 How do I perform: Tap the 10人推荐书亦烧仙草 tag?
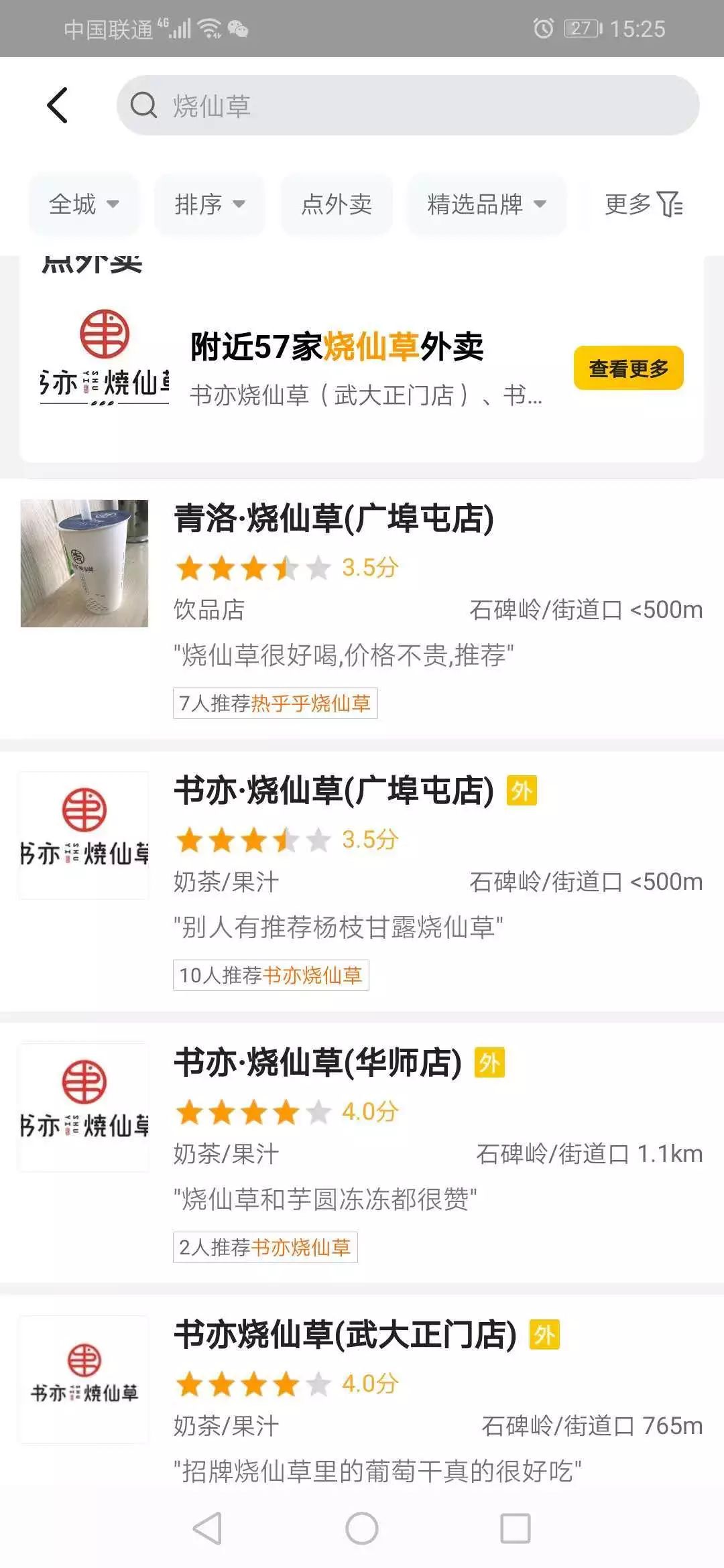271,975
